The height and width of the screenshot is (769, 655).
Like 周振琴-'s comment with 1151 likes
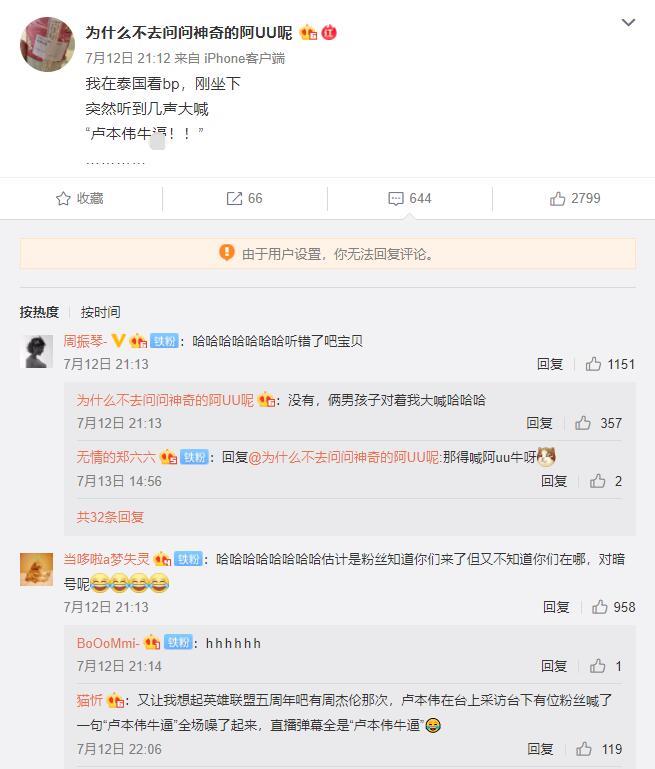point(610,365)
